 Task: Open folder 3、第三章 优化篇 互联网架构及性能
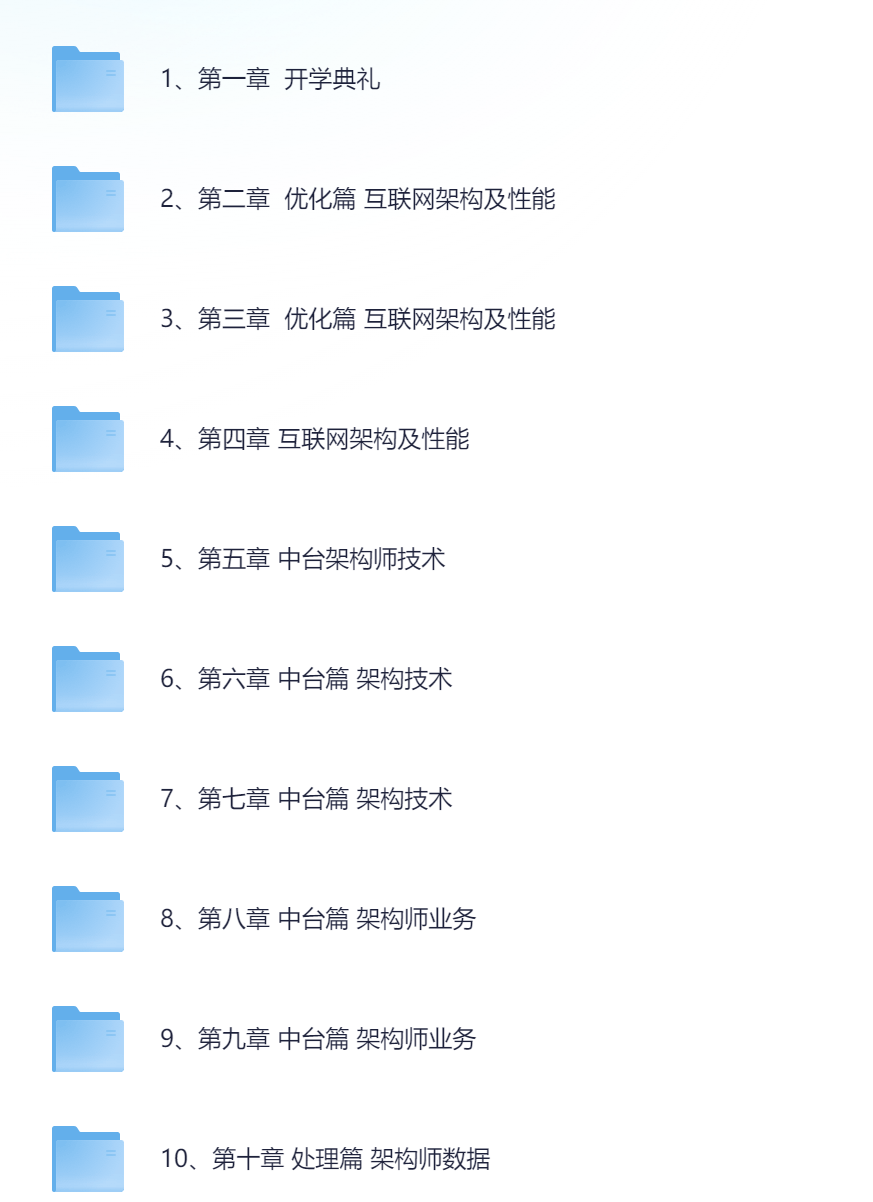357,320
